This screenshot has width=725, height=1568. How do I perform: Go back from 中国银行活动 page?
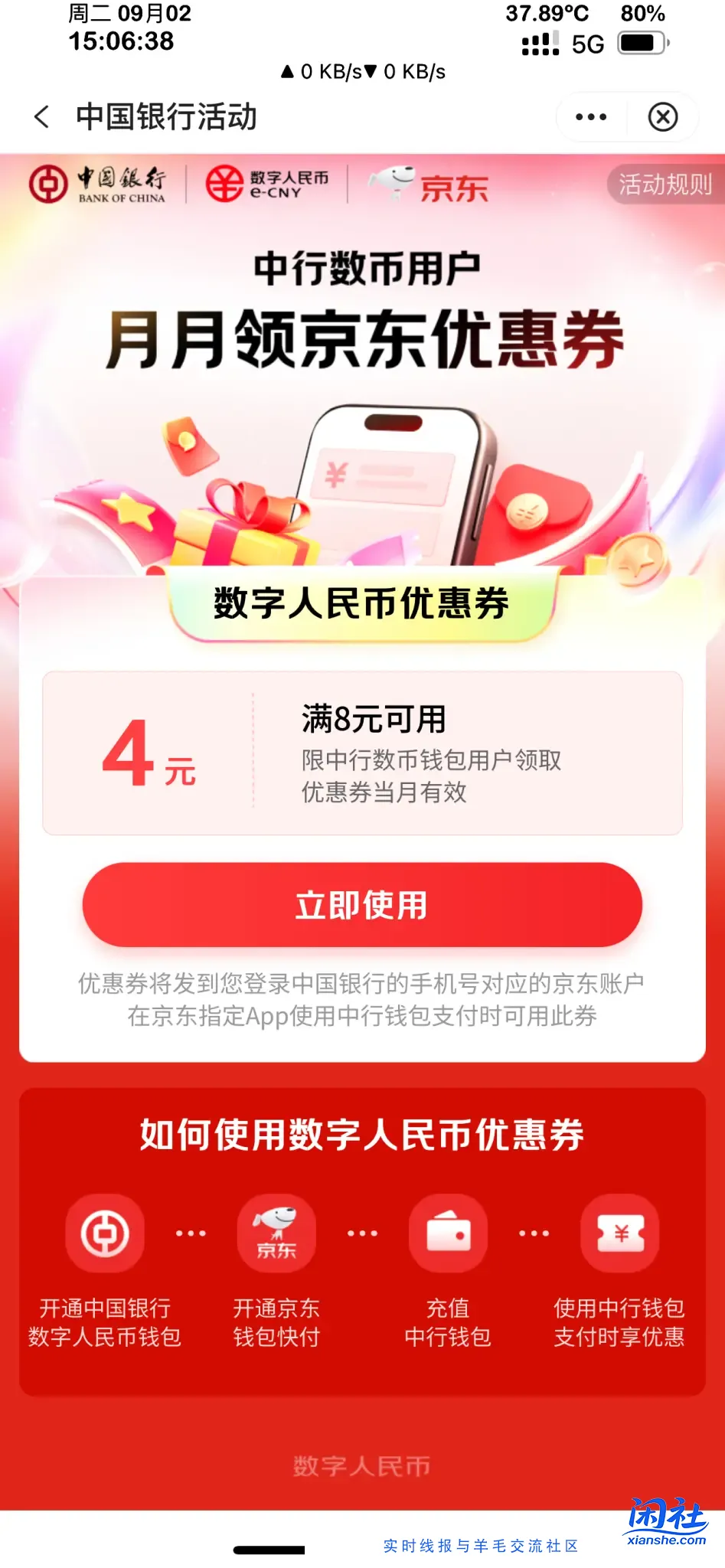[42, 117]
